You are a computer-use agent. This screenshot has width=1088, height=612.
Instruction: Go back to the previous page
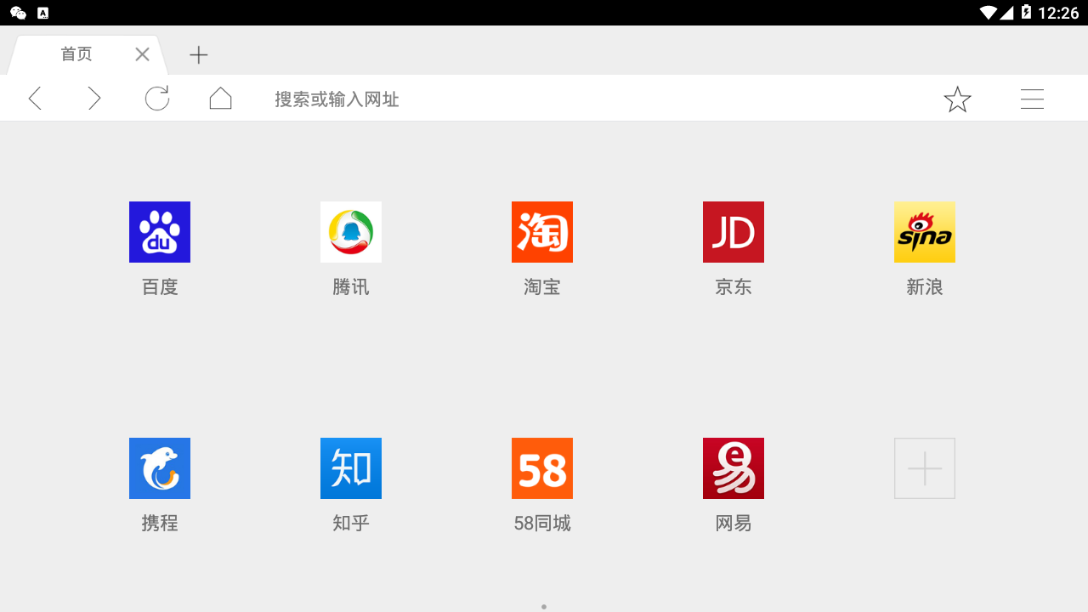click(x=35, y=98)
